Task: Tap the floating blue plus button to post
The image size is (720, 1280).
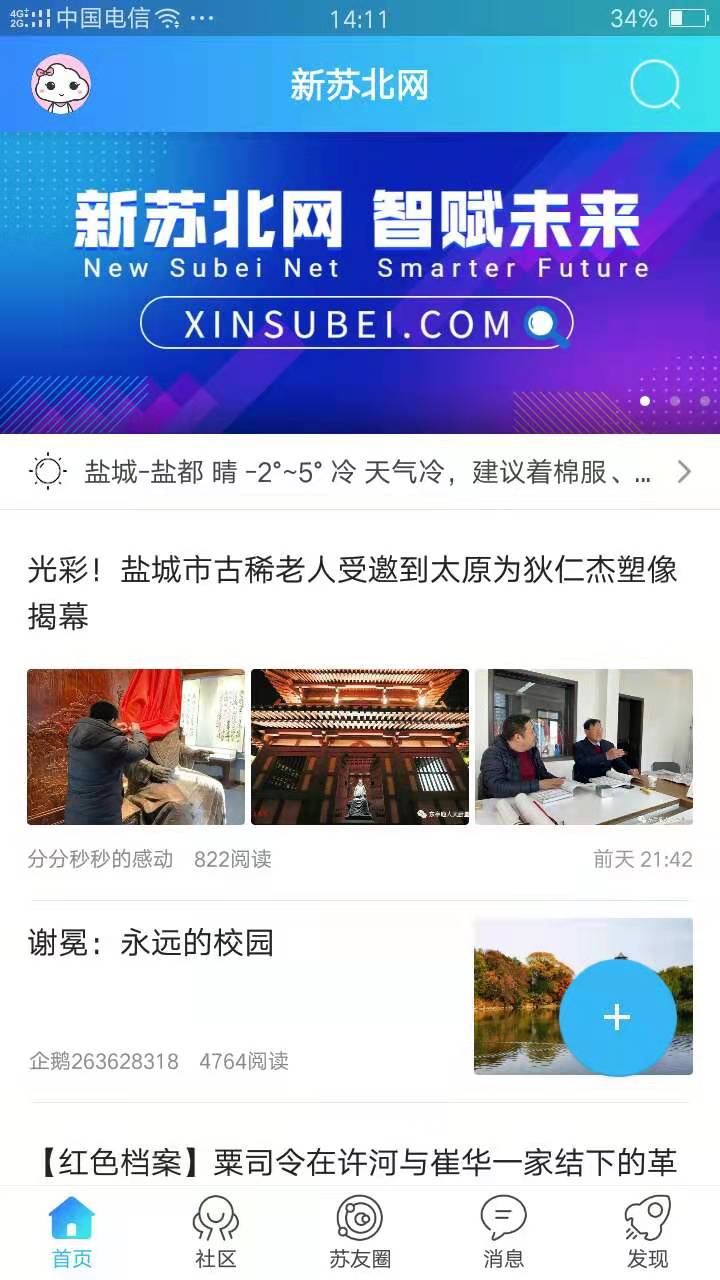Action: (x=615, y=1017)
